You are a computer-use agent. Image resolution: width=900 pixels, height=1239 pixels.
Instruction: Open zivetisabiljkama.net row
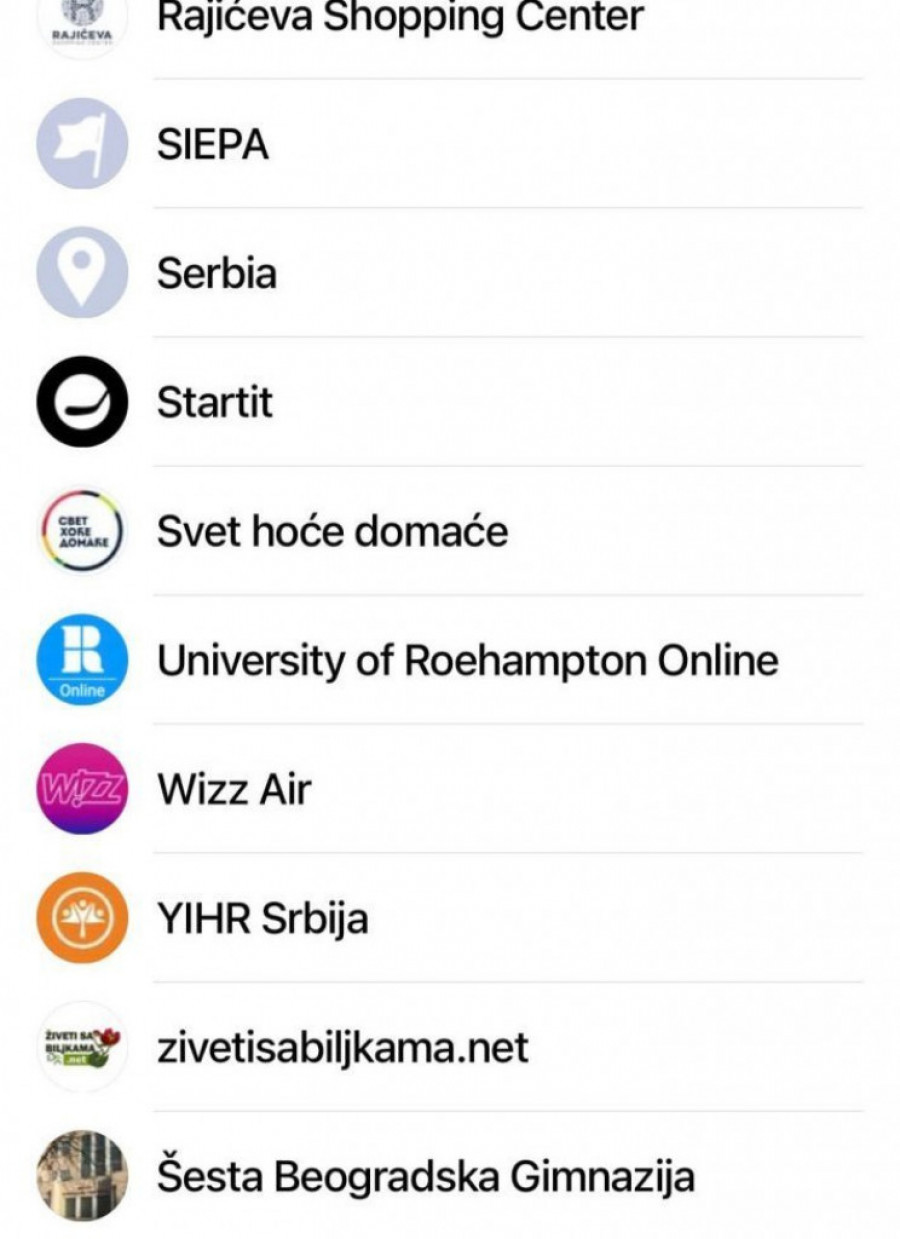342,1047
